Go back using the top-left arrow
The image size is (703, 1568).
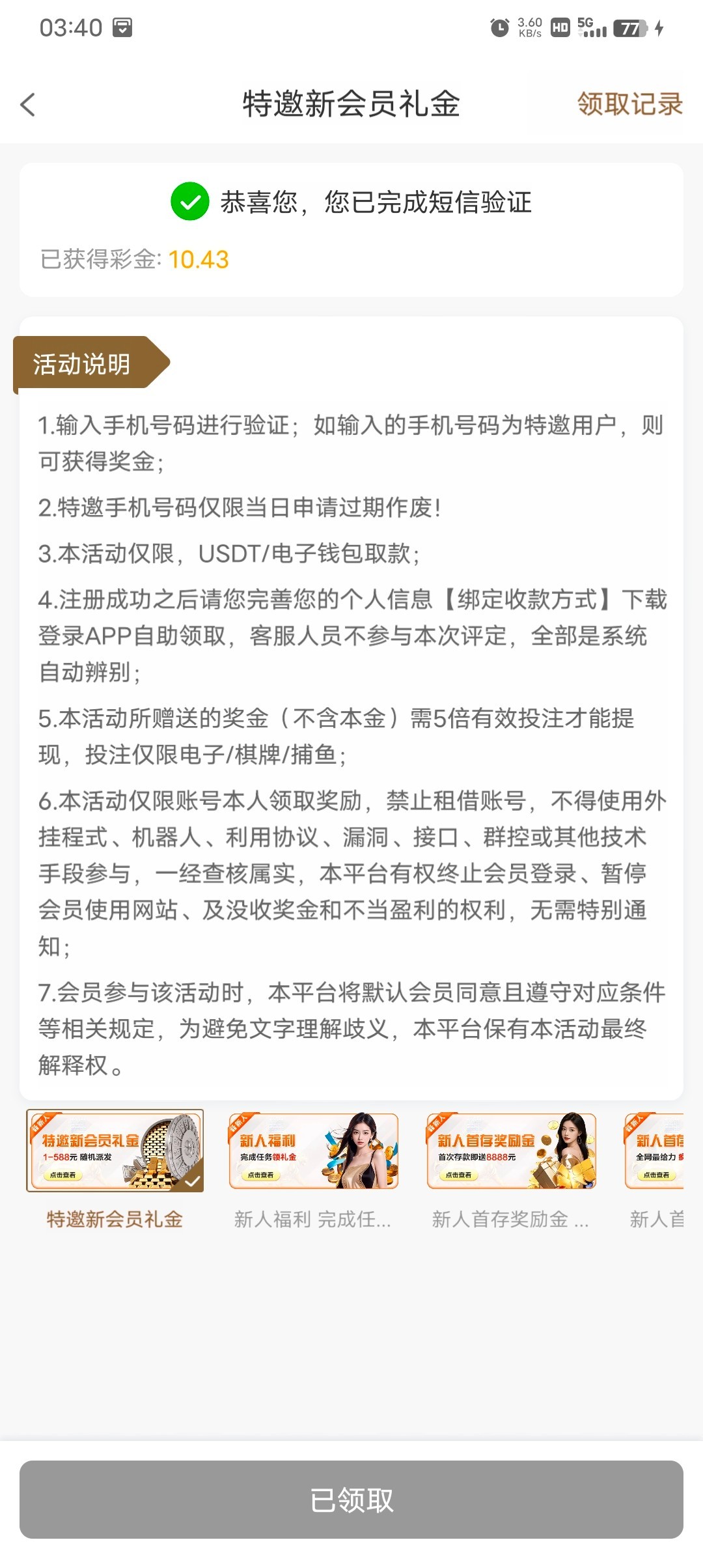(28, 104)
